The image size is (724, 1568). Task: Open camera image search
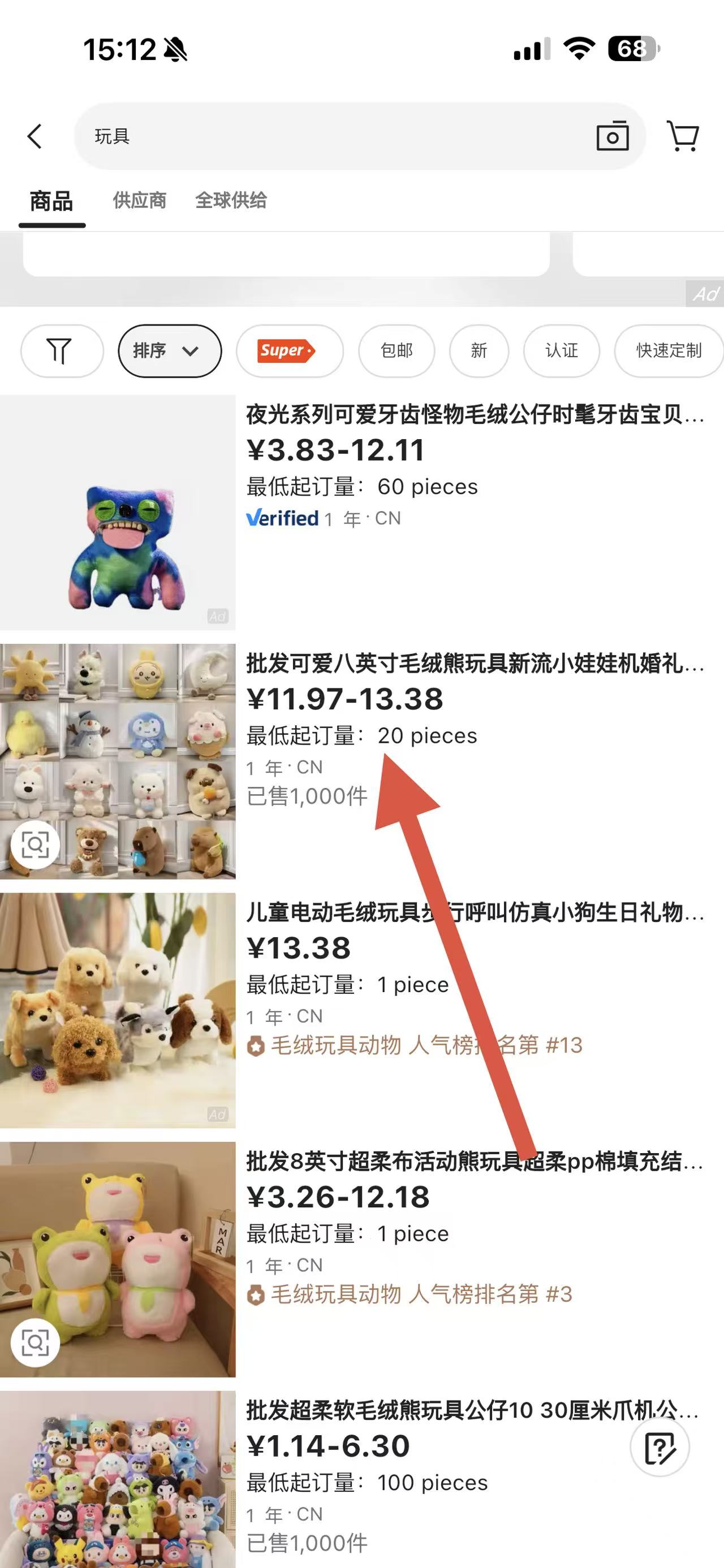tap(612, 136)
